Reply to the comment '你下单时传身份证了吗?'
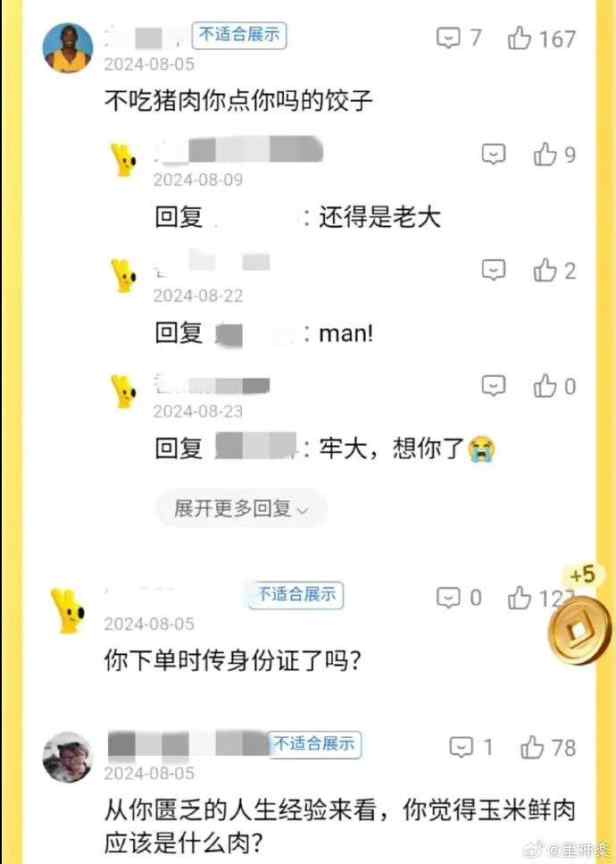 click(x=448, y=598)
